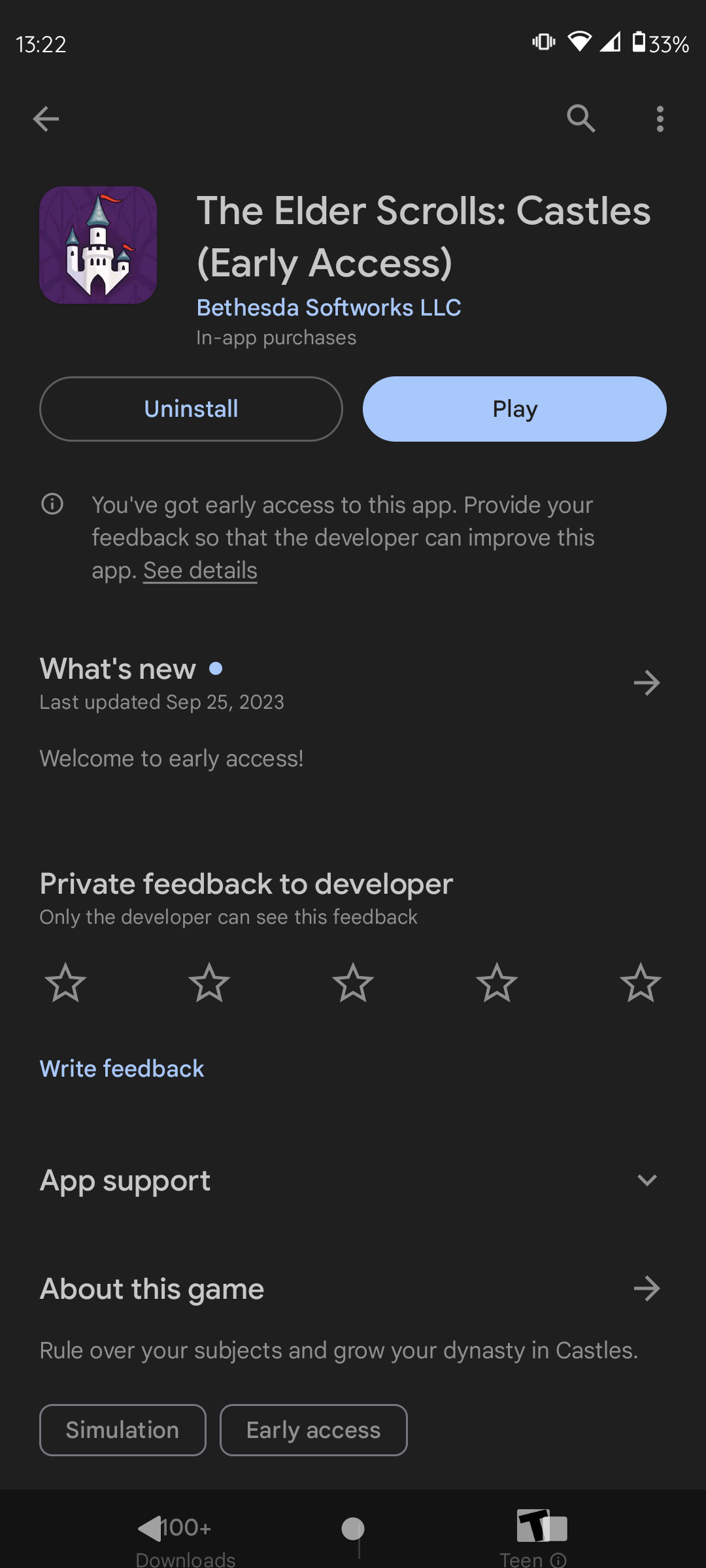Give a five star rating
The width and height of the screenshot is (706, 1568).
641,983
